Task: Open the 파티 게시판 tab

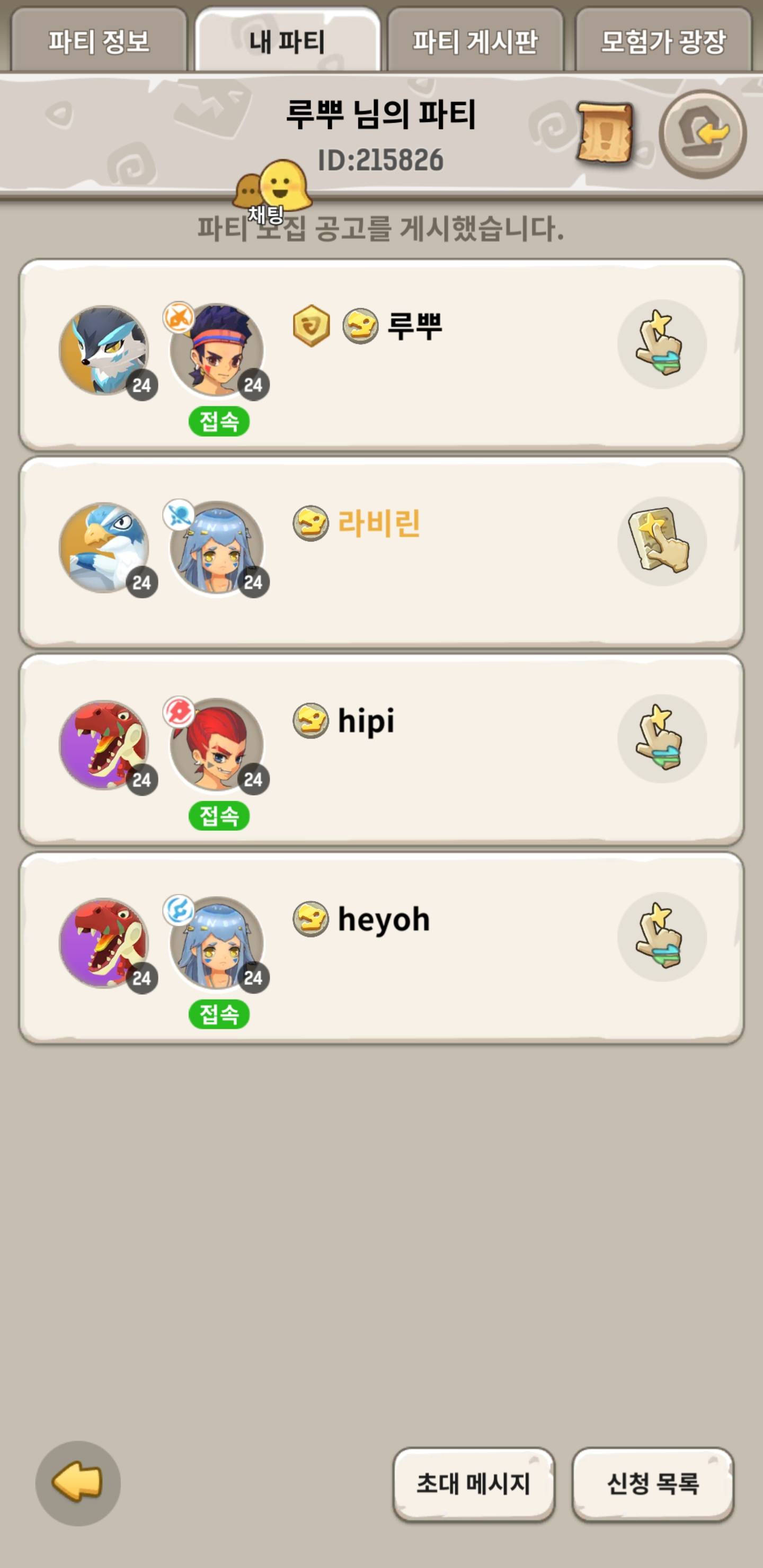Action: tap(475, 41)
